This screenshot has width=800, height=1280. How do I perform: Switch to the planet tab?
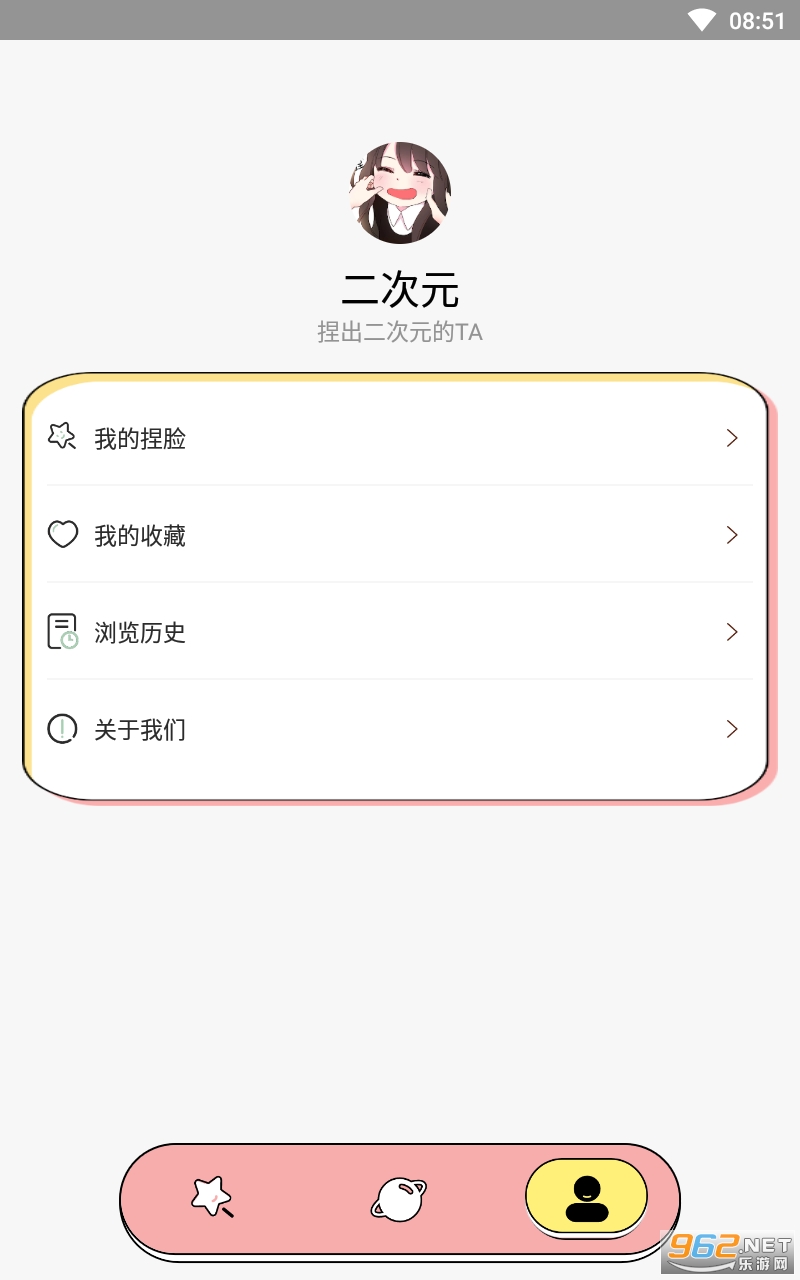point(399,1198)
